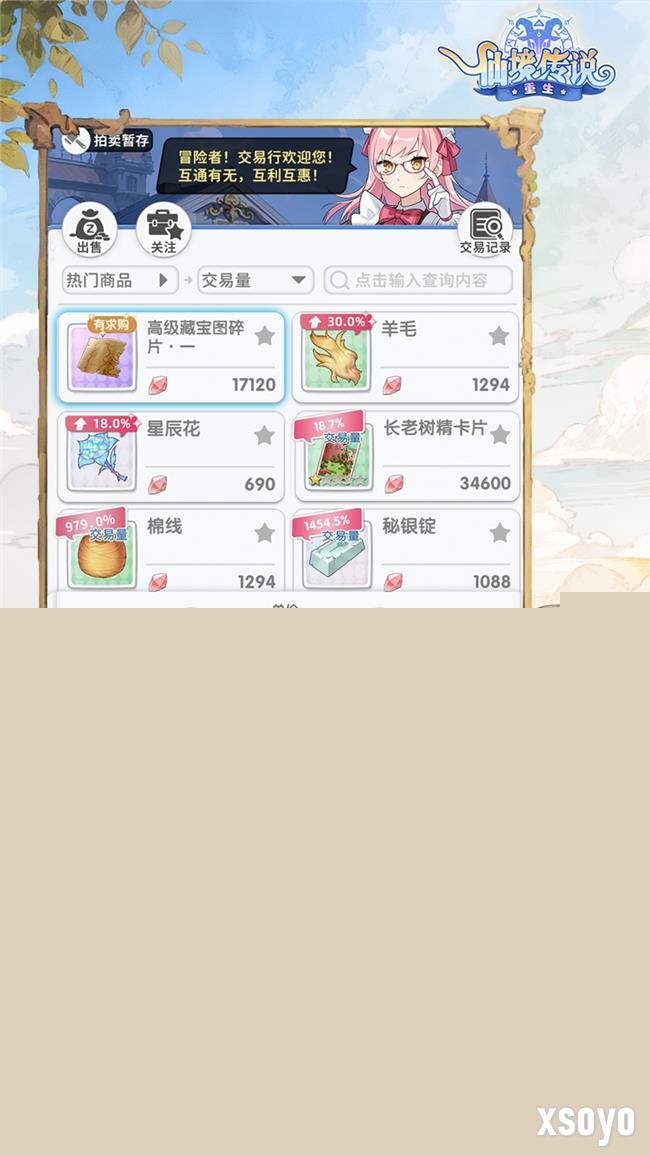Select the 棉线 item card
The image size is (650, 1155).
[170, 550]
